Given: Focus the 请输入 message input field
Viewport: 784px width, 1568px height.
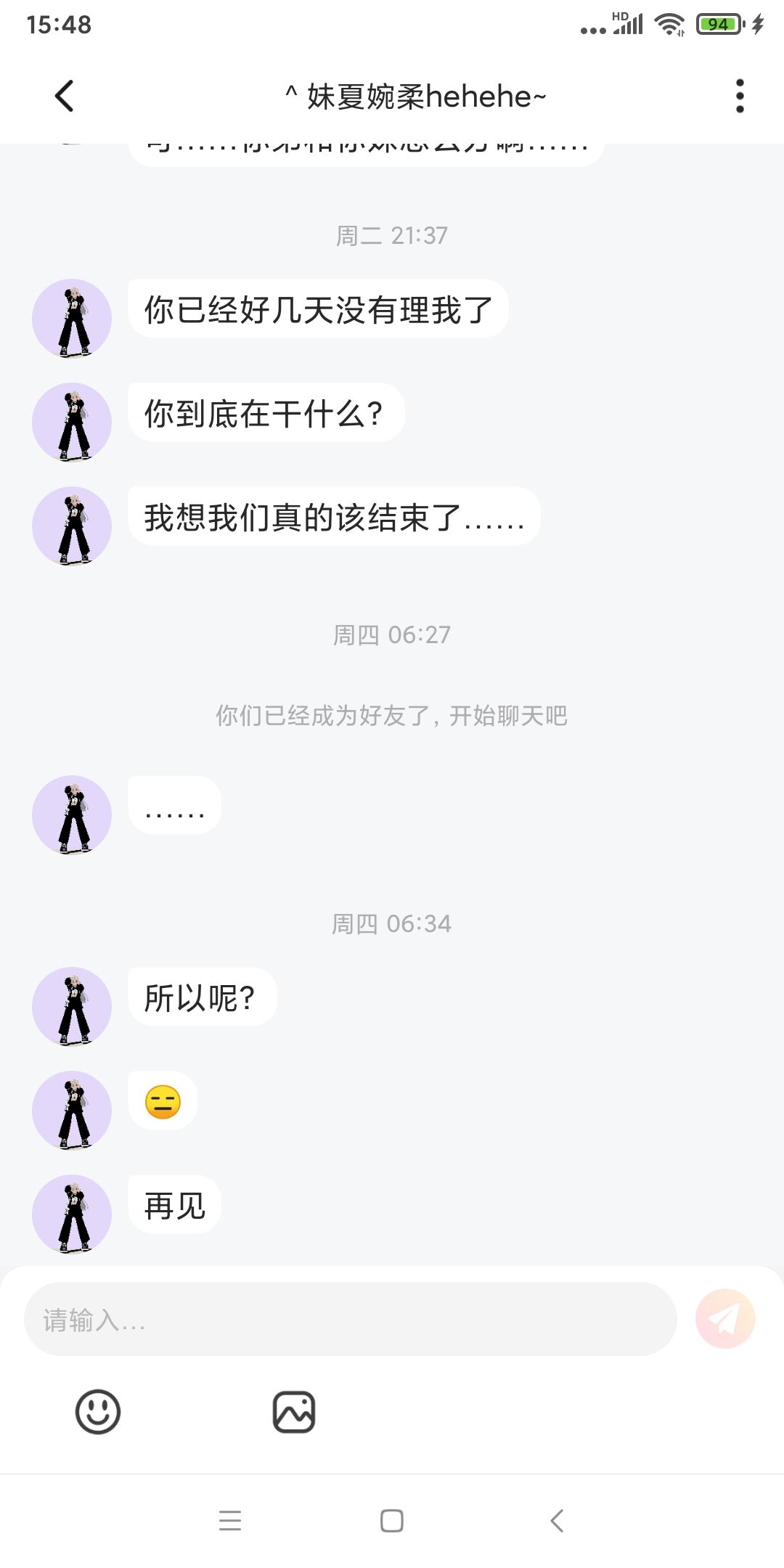Looking at the screenshot, I should [350, 1319].
